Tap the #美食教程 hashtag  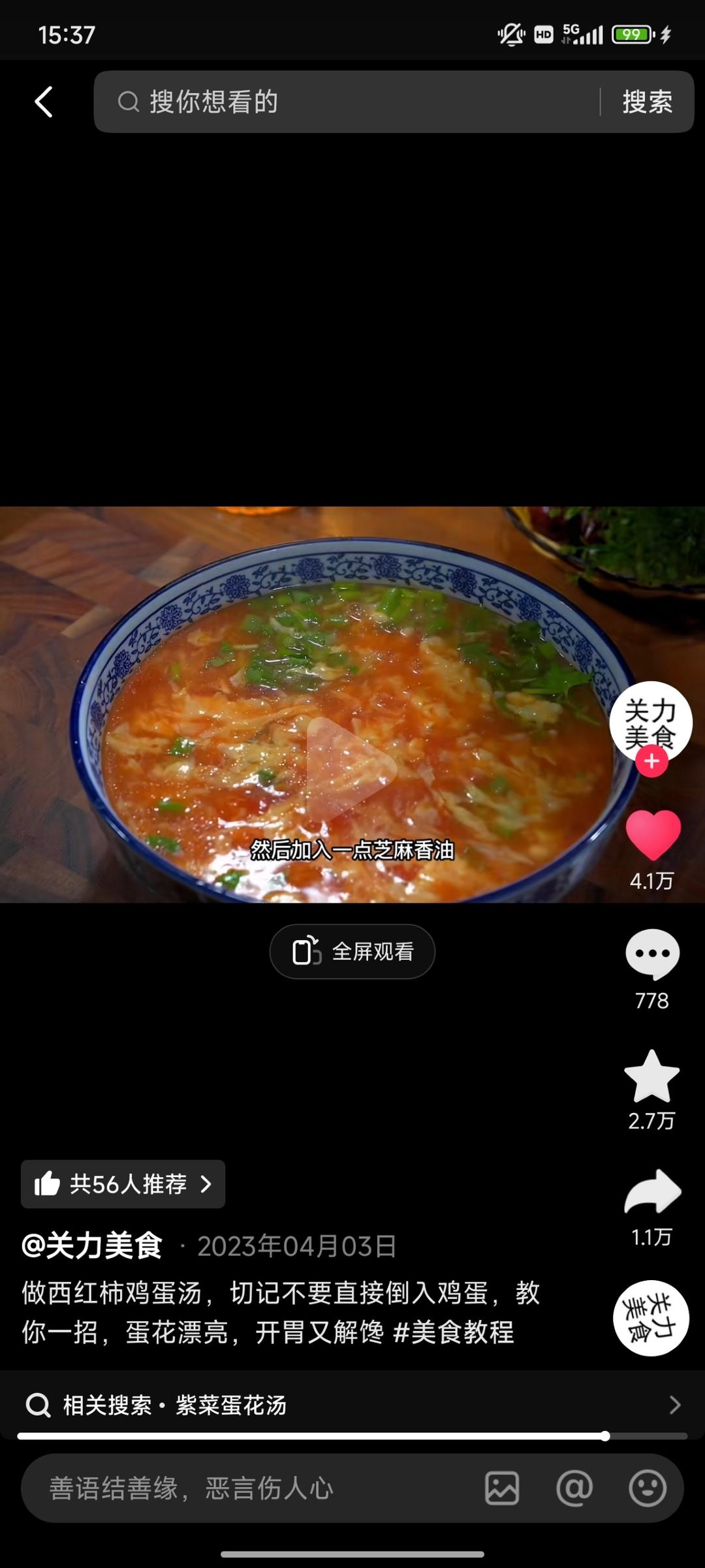(453, 1332)
